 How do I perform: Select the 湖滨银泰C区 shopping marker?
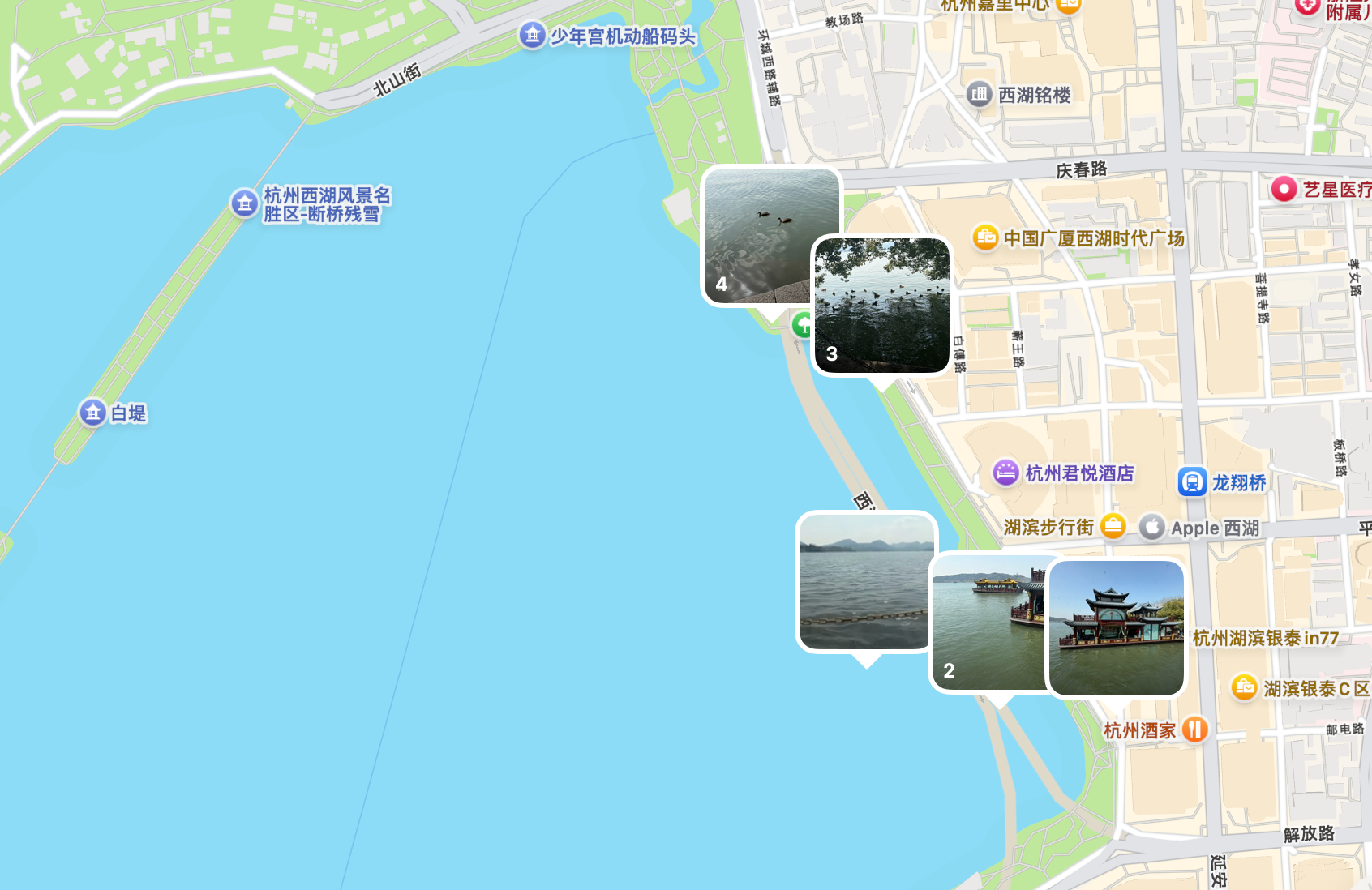[1244, 687]
